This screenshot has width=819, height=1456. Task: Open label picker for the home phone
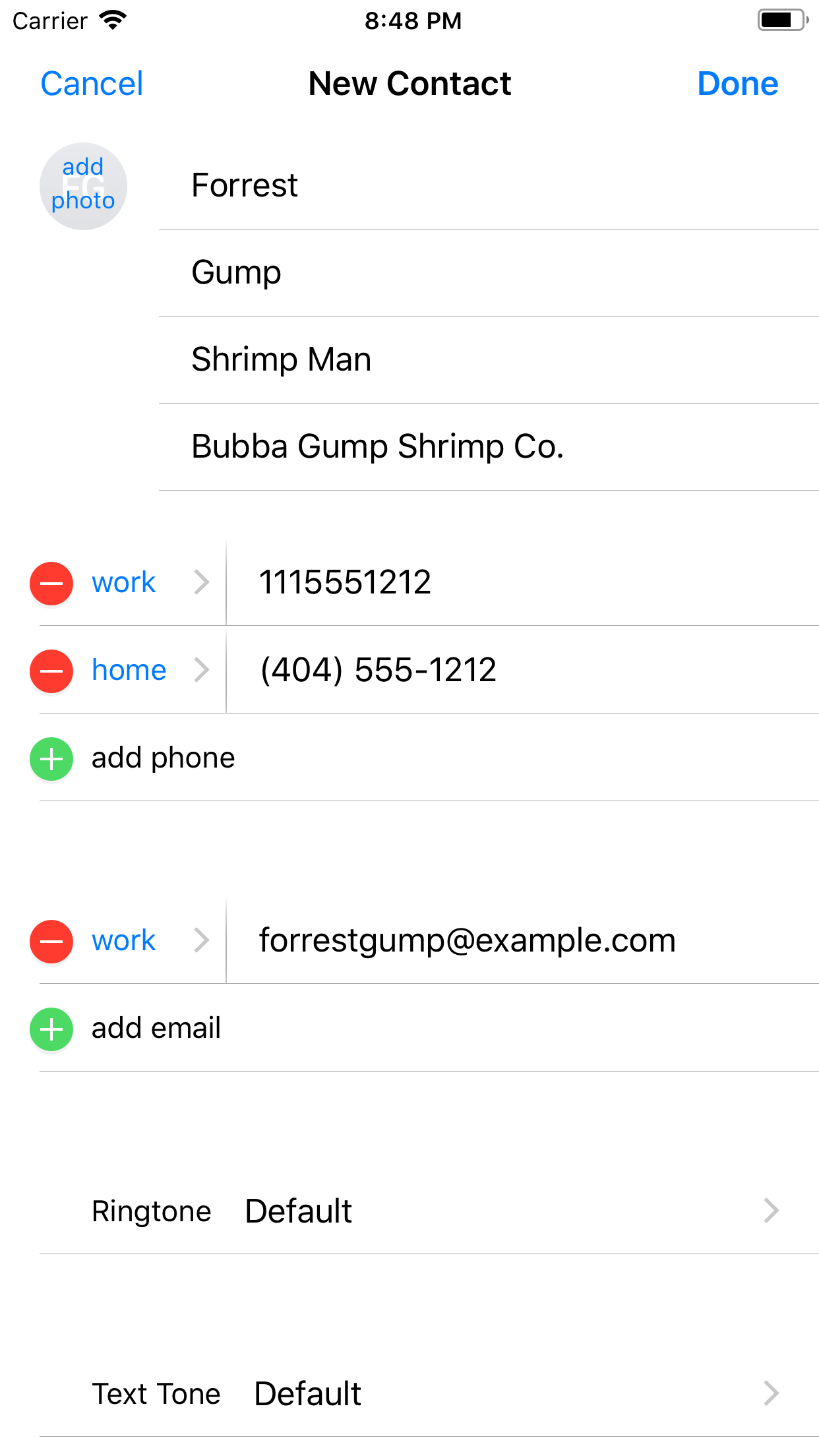coord(145,671)
